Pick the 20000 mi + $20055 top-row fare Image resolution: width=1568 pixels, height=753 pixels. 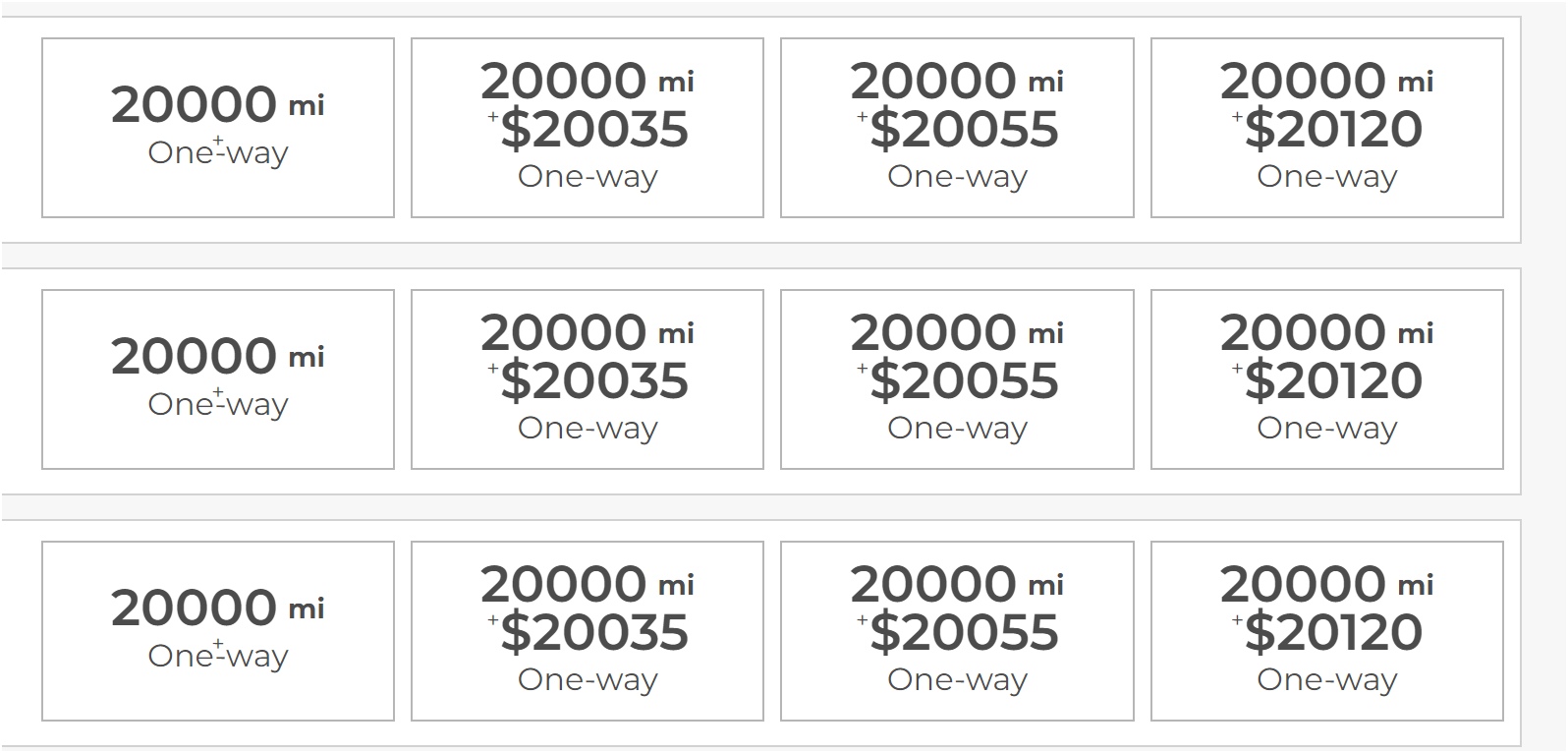coord(957,128)
